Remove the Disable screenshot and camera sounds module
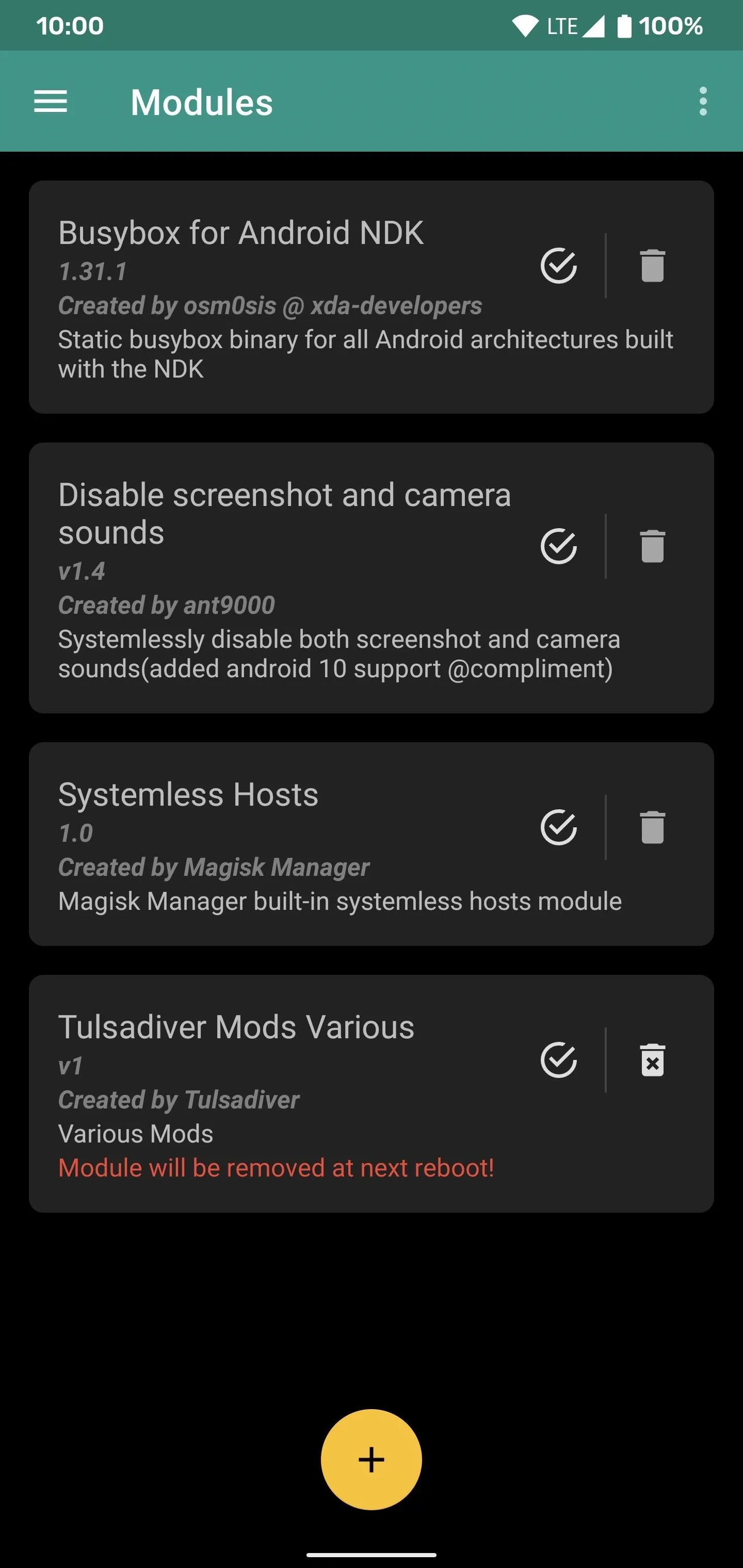This screenshot has height=1568, width=743. [x=652, y=546]
